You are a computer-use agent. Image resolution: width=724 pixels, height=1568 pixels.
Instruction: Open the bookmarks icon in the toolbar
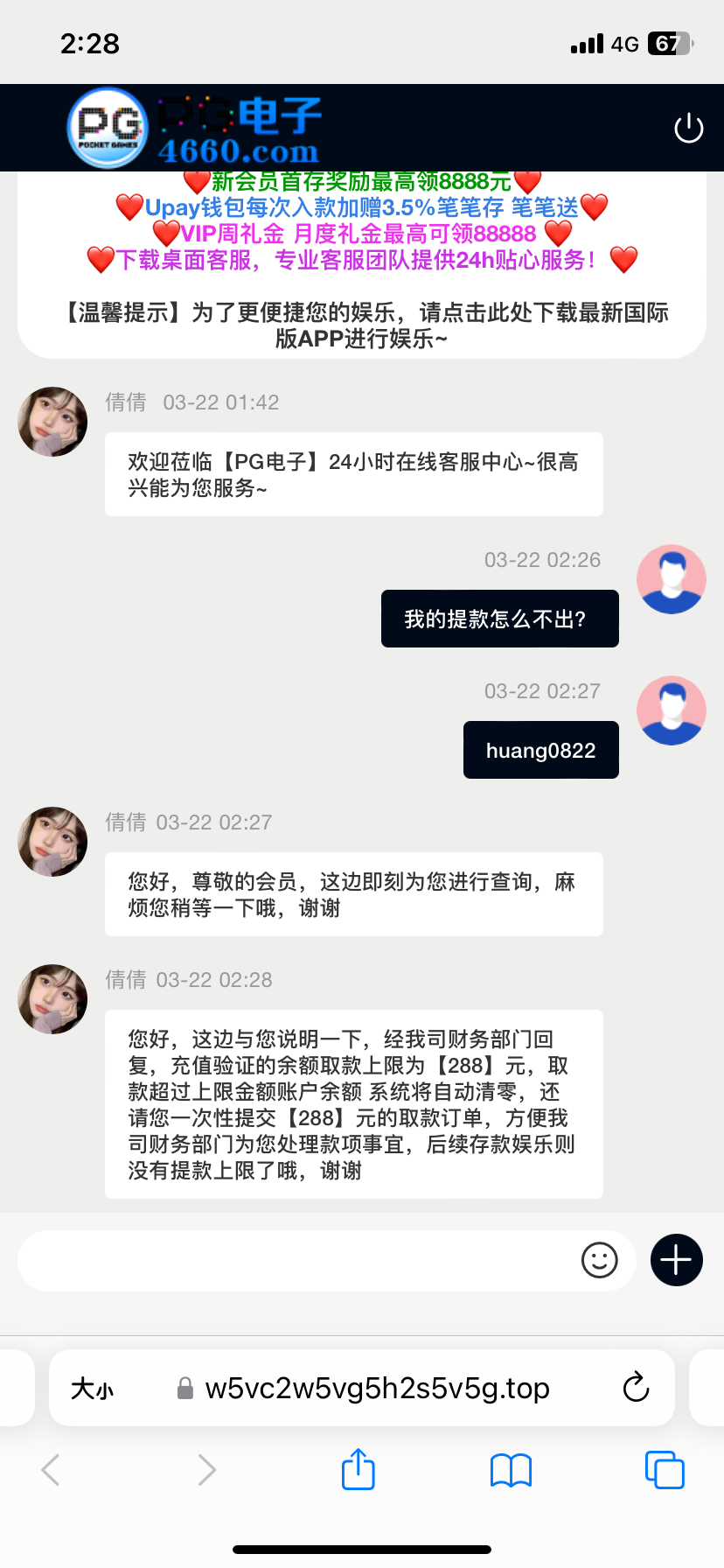[511, 1470]
